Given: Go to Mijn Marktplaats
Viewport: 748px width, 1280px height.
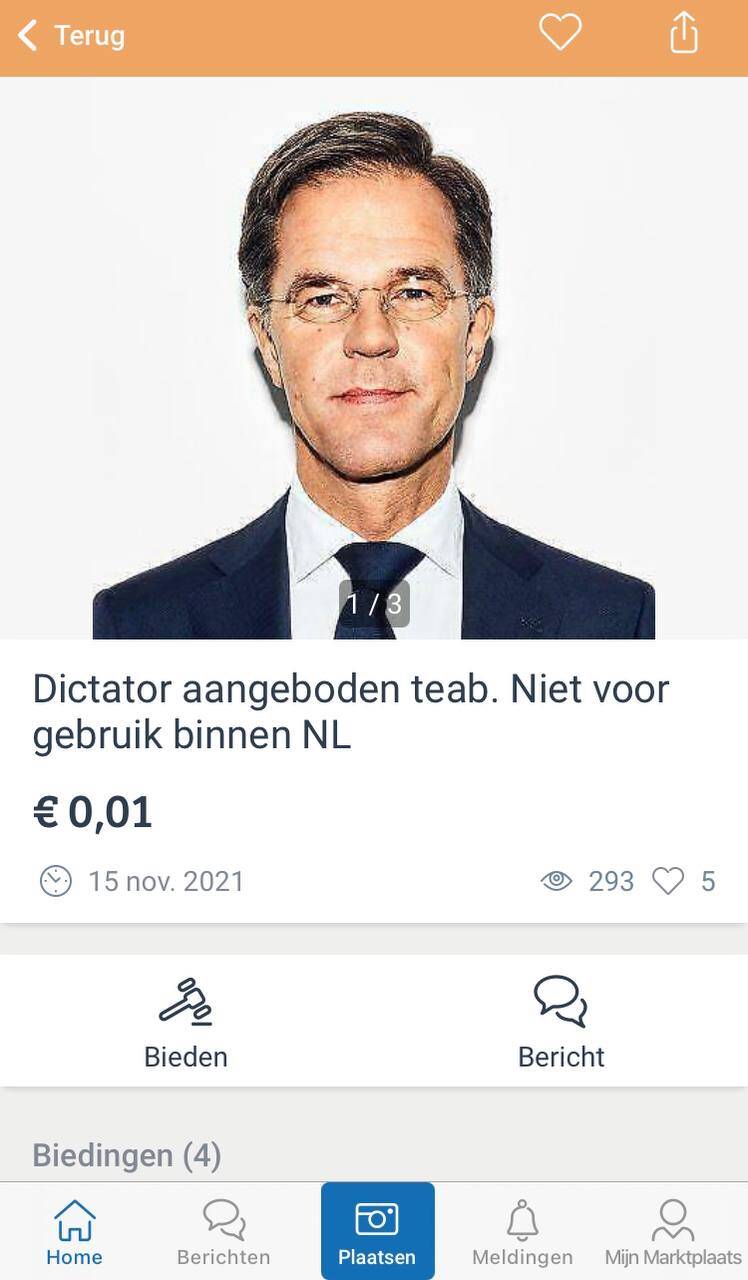Looking at the screenshot, I should pos(673,1232).
